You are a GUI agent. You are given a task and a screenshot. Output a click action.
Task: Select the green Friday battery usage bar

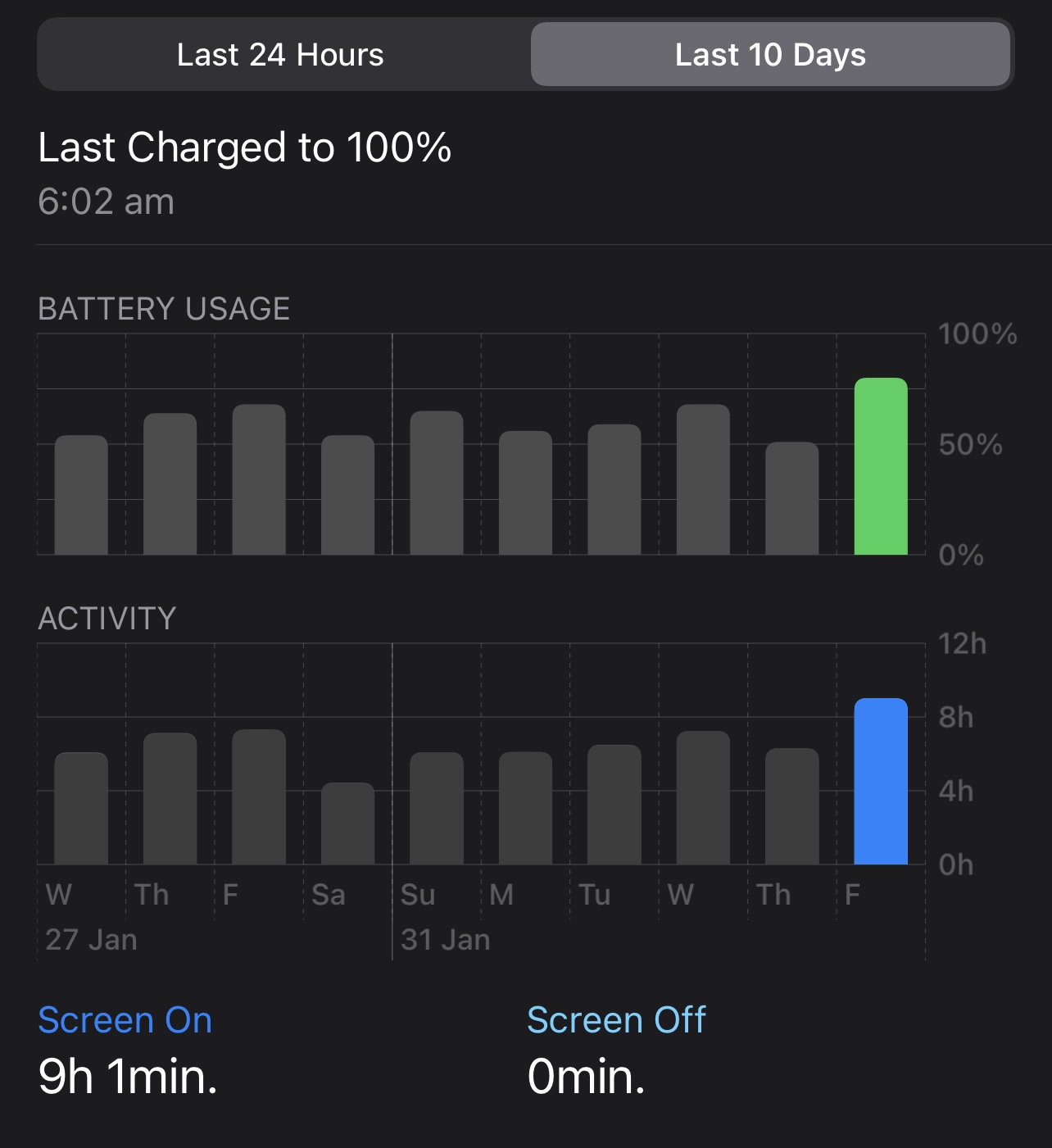tap(881, 467)
